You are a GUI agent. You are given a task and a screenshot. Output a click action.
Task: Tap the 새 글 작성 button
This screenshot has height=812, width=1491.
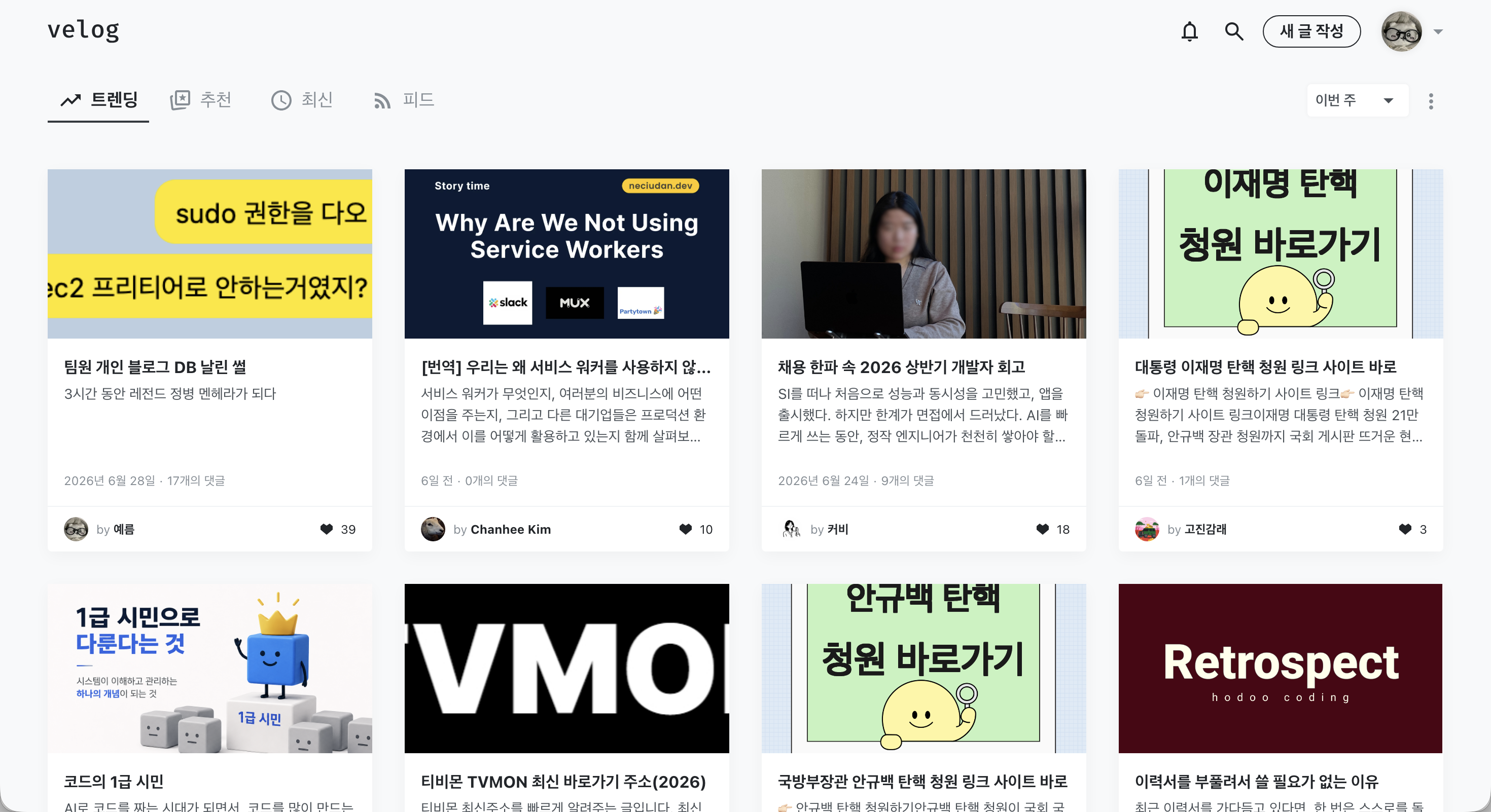1311,31
